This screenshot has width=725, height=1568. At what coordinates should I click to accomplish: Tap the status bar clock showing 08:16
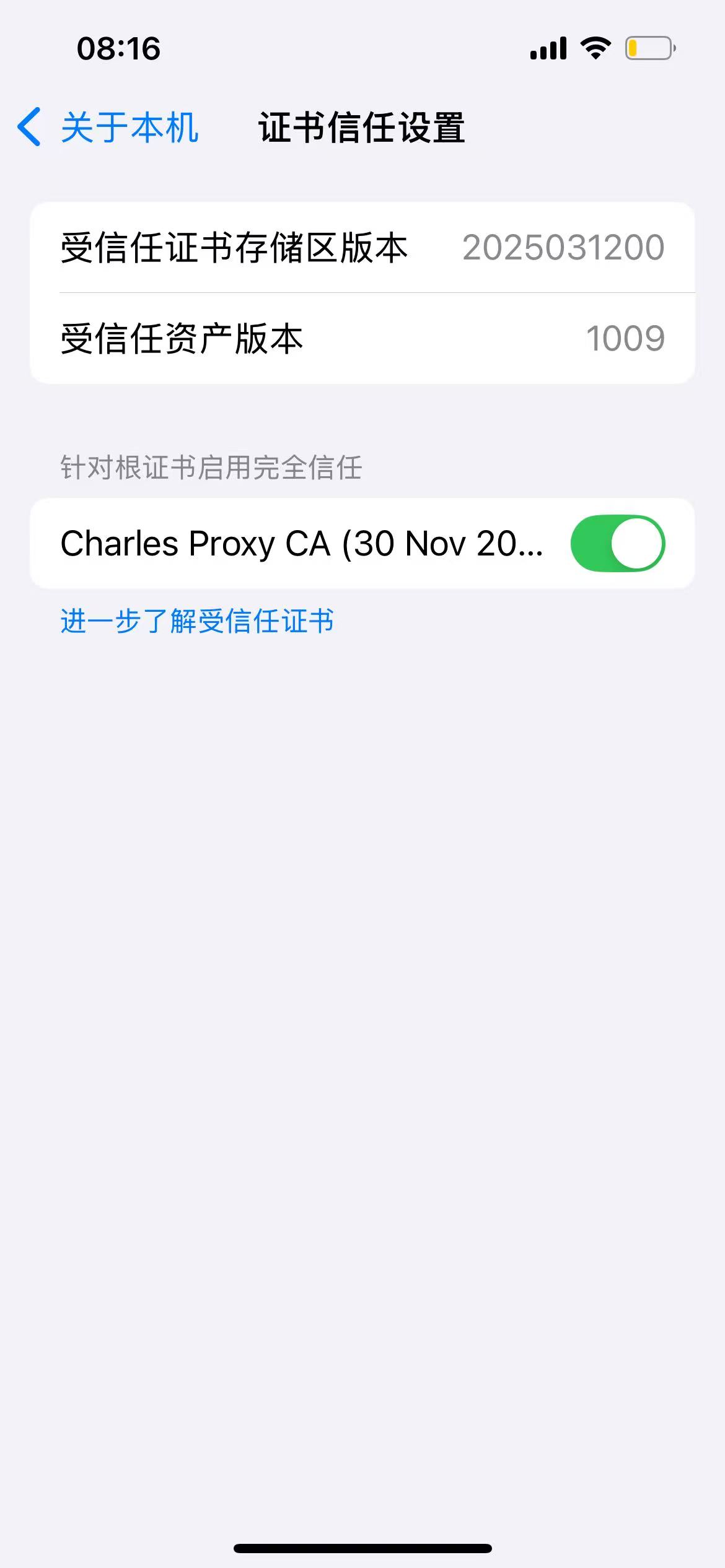(x=118, y=49)
